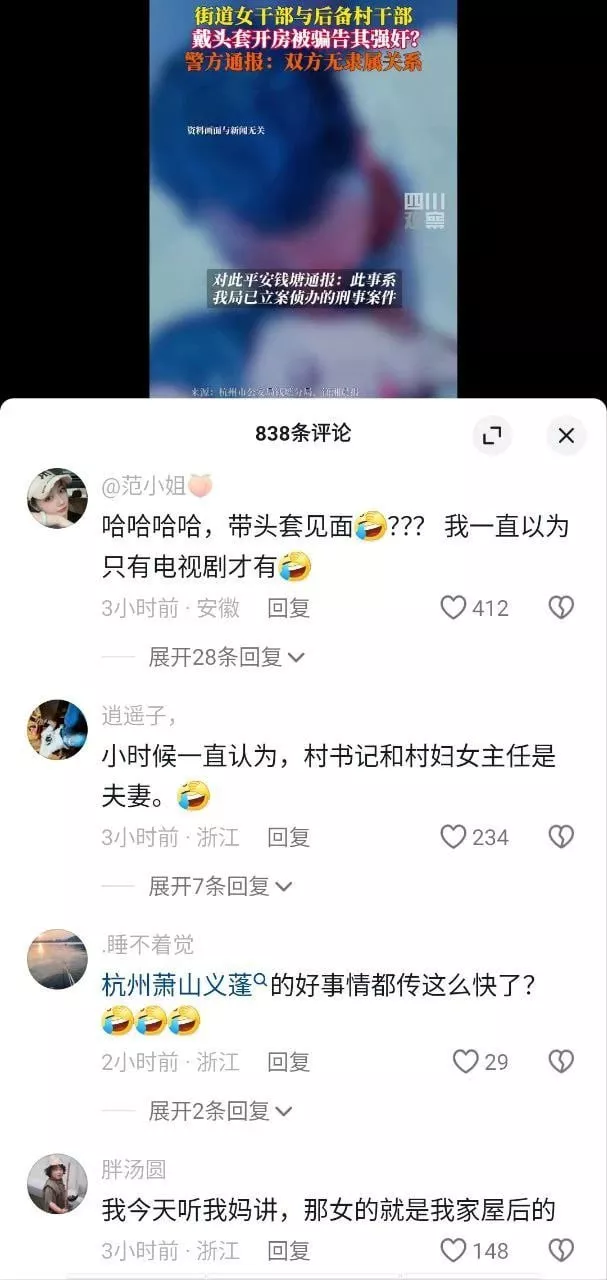Dislike 逍遥子's comment
Screen dimensions: 607x1280
coord(562,836)
